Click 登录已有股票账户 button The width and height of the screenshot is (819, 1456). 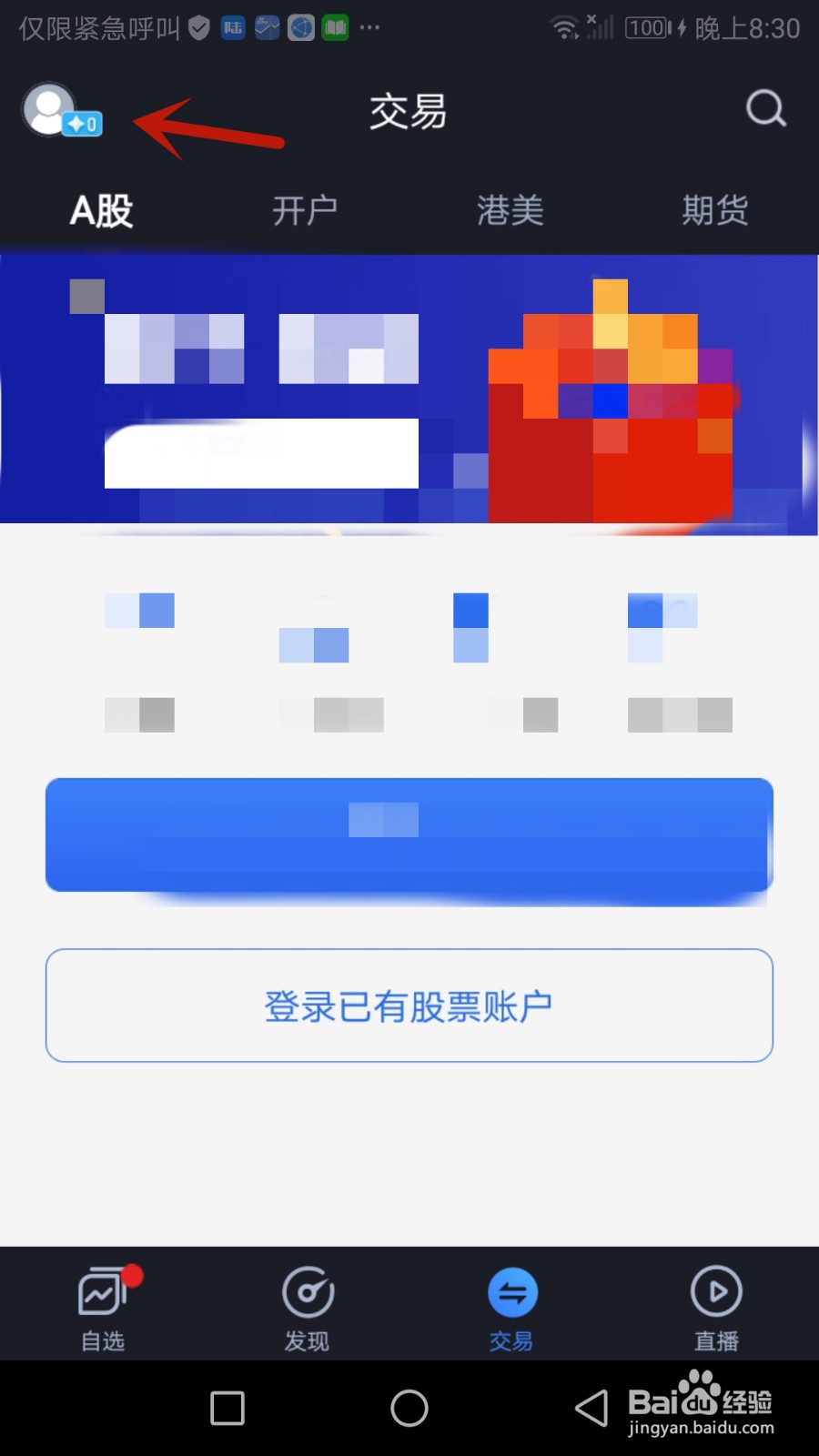[409, 1005]
